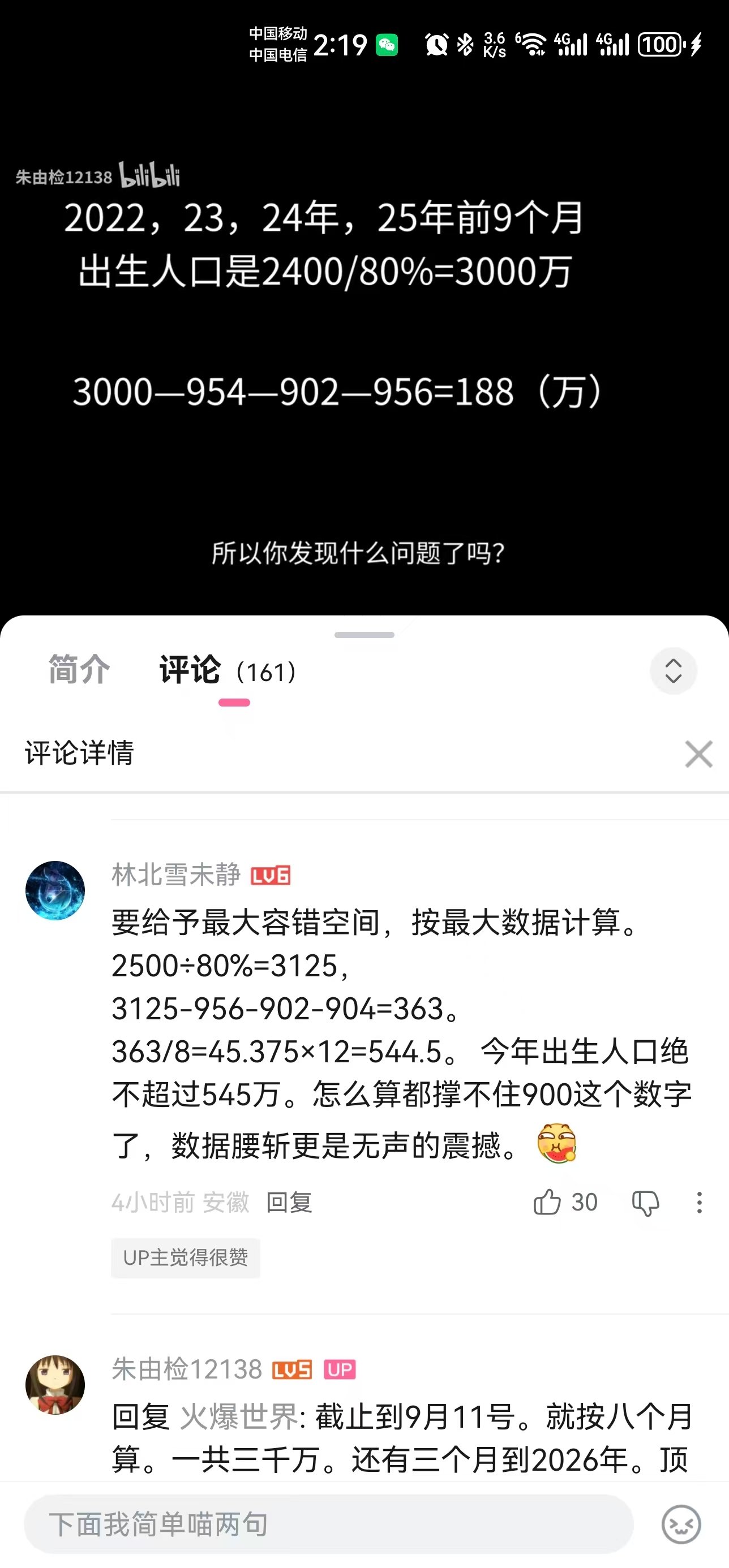
Task: Open the emoji picker
Action: click(681, 1524)
